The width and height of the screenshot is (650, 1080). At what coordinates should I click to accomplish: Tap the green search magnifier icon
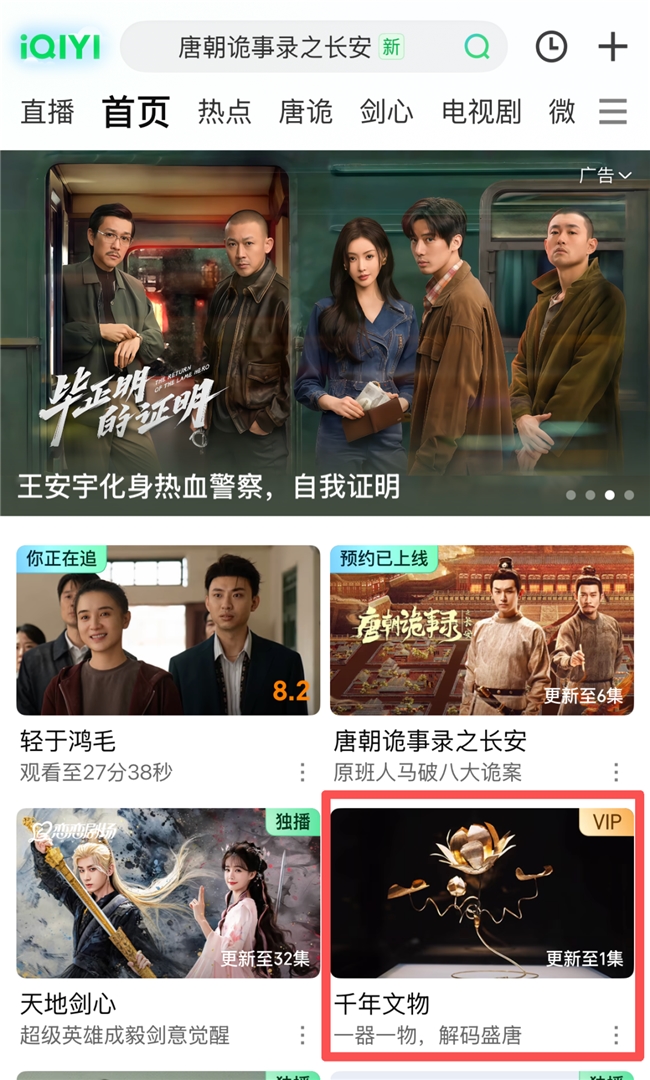477,47
